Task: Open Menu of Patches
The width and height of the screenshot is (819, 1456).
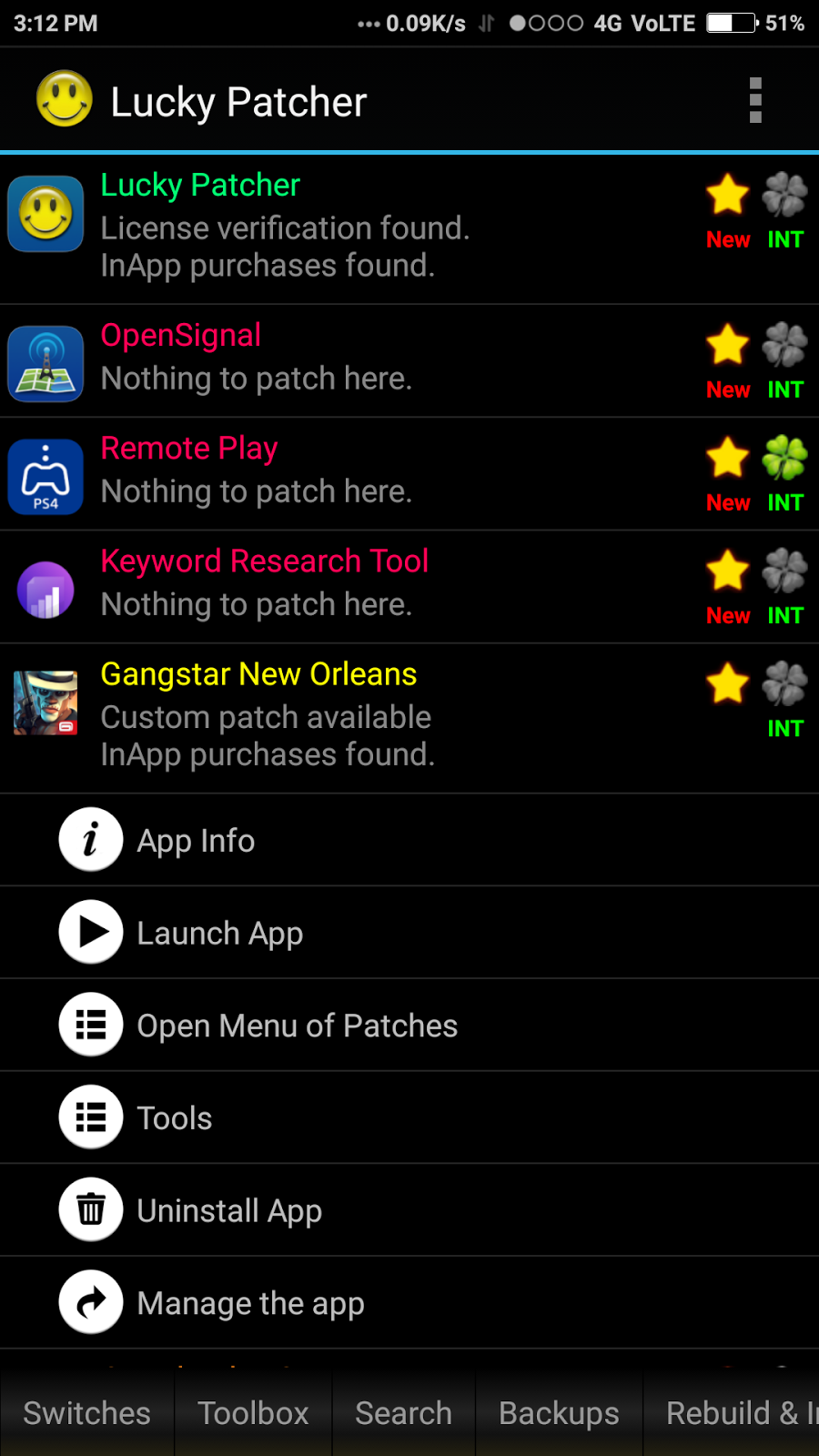Action: (297, 1025)
